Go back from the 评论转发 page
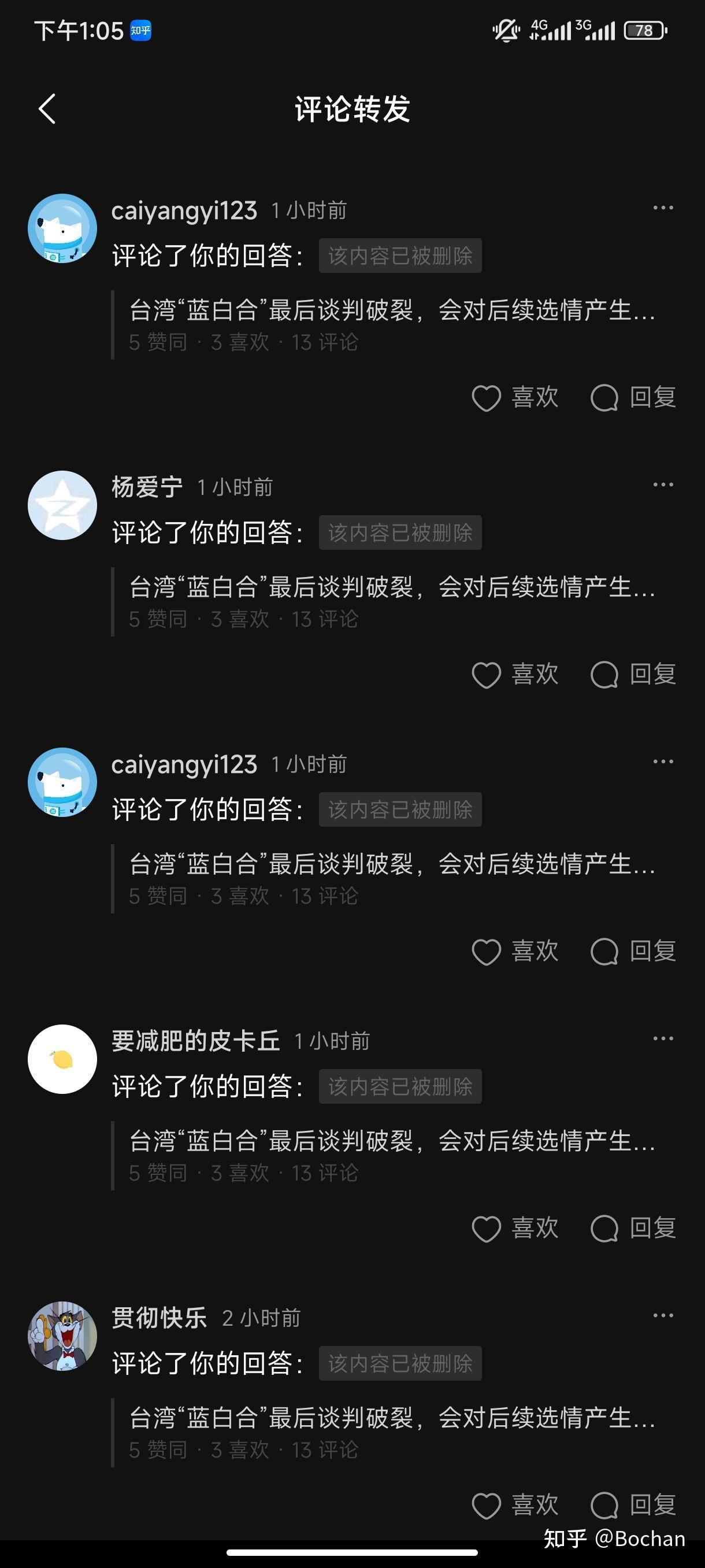This screenshot has width=705, height=1568. (x=47, y=109)
